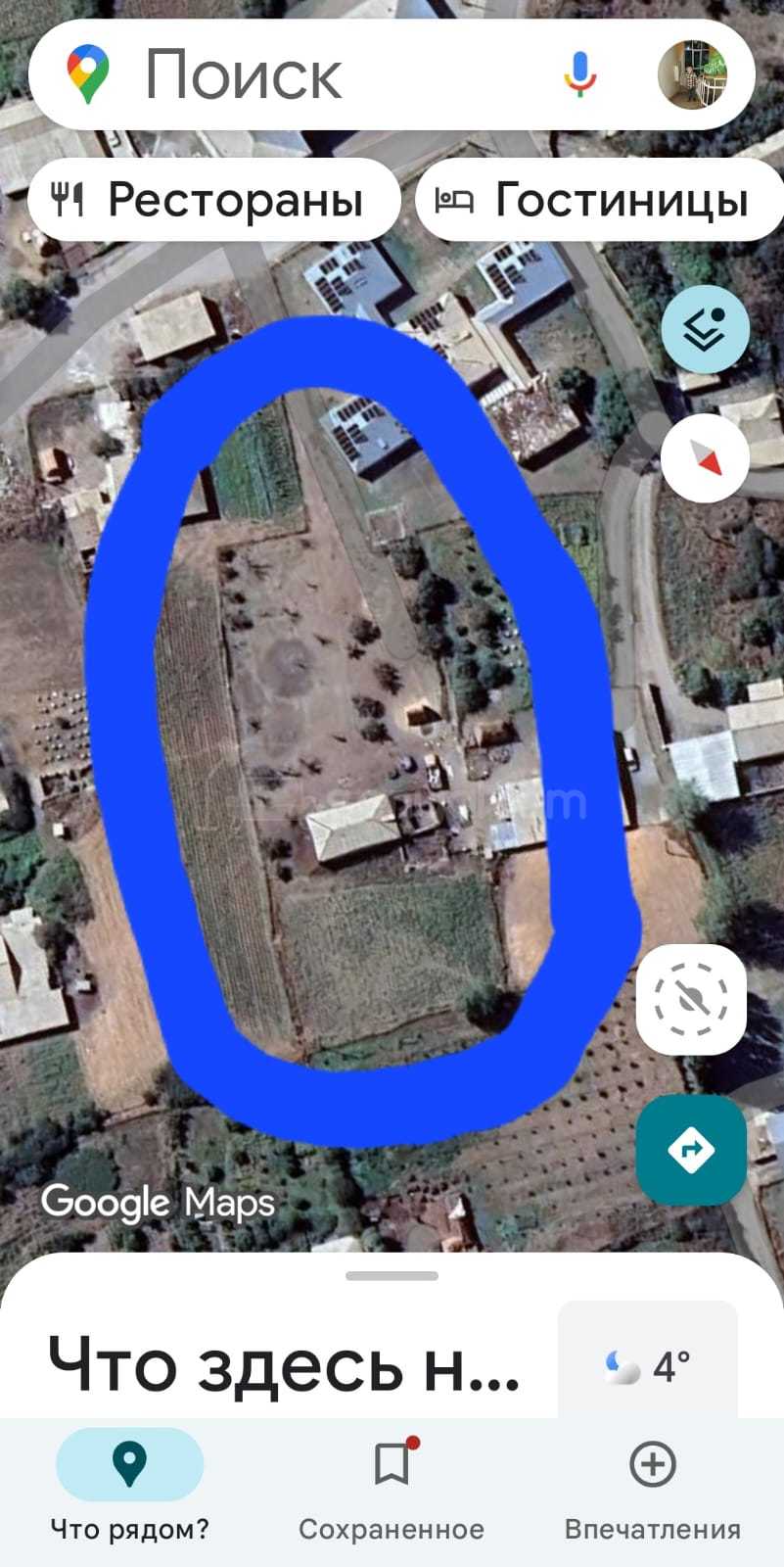Switch to the Что рядом? tab
This screenshot has height=1567, width=784.
pos(129,1486)
